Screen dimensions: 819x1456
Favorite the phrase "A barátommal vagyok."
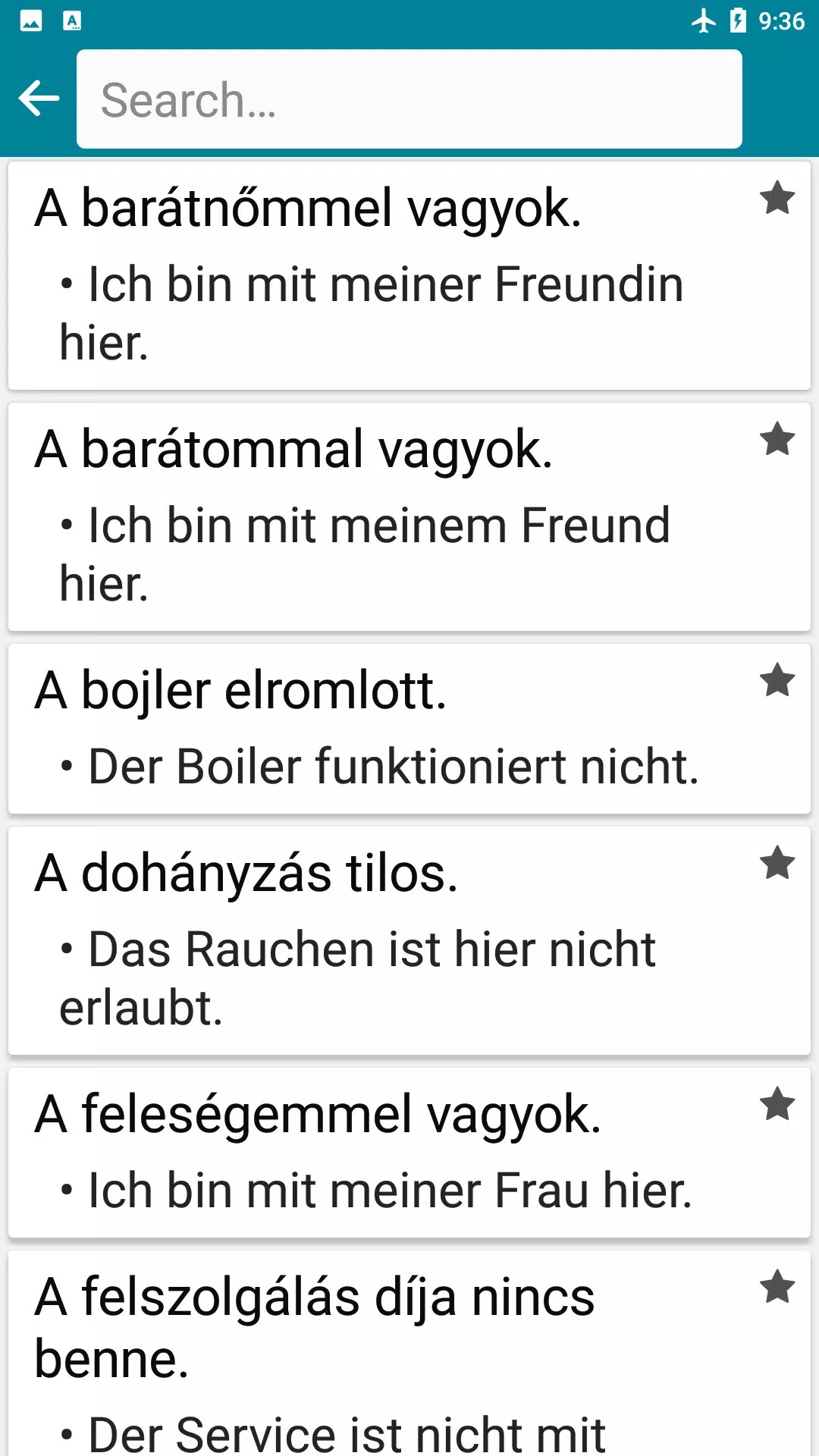point(777,440)
